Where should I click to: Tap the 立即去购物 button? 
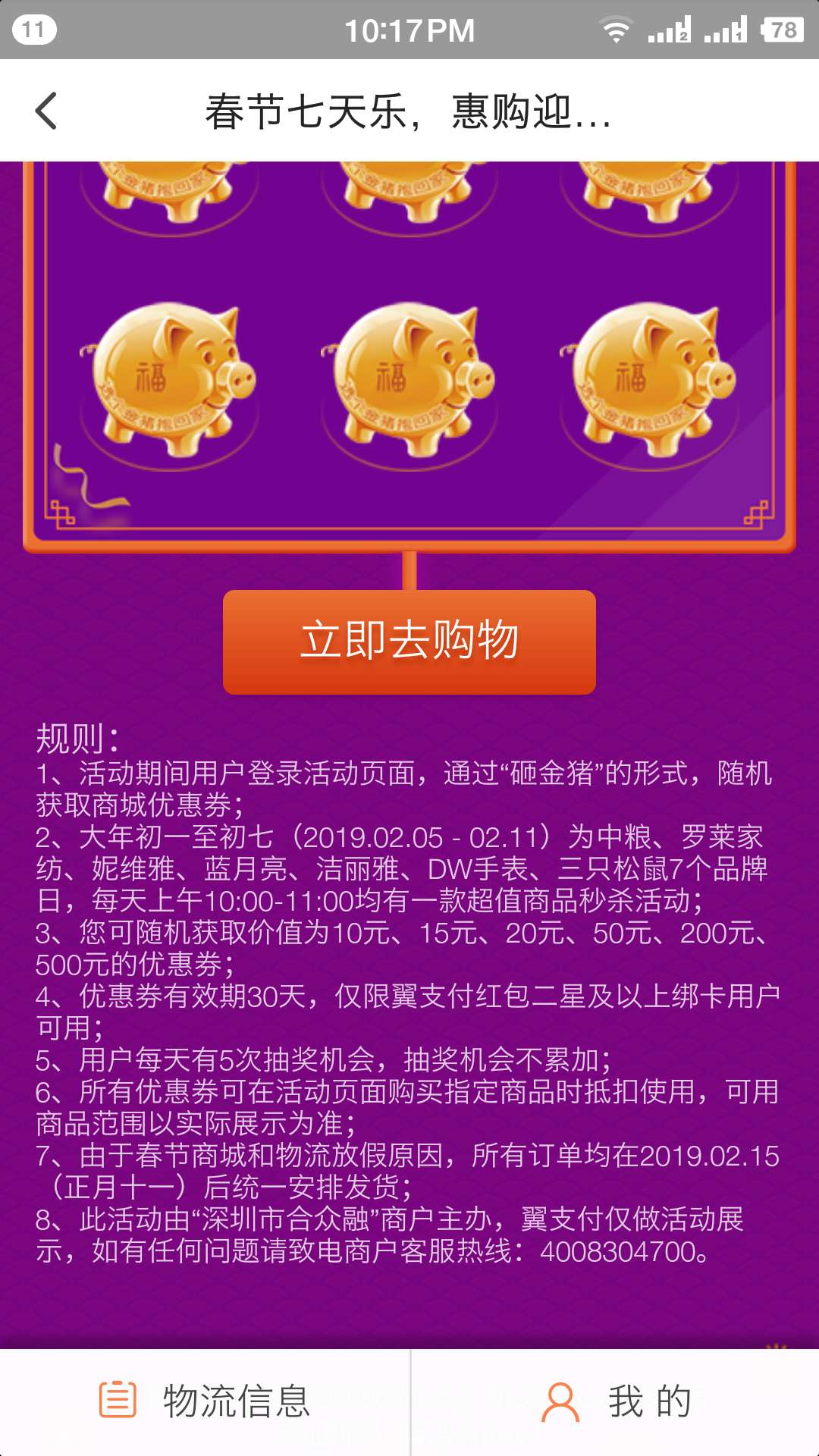409,642
